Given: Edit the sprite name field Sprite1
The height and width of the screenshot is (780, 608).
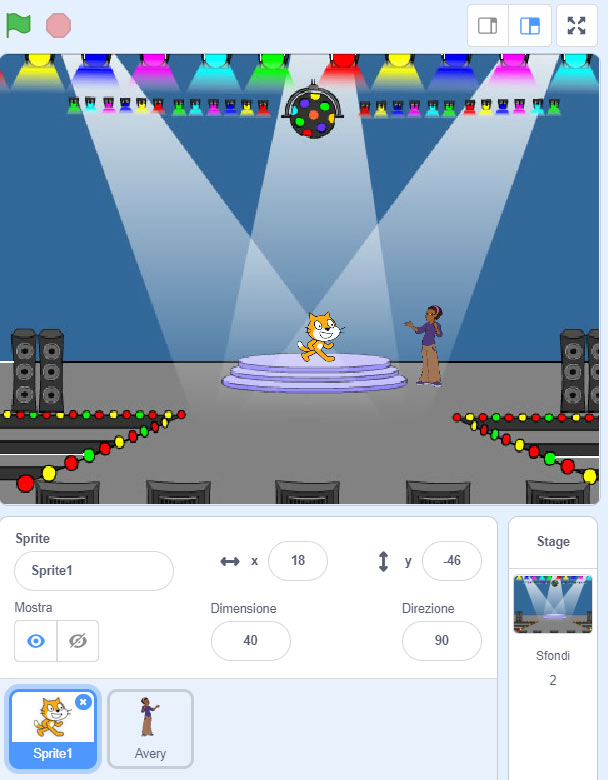Looking at the screenshot, I should pos(94,571).
